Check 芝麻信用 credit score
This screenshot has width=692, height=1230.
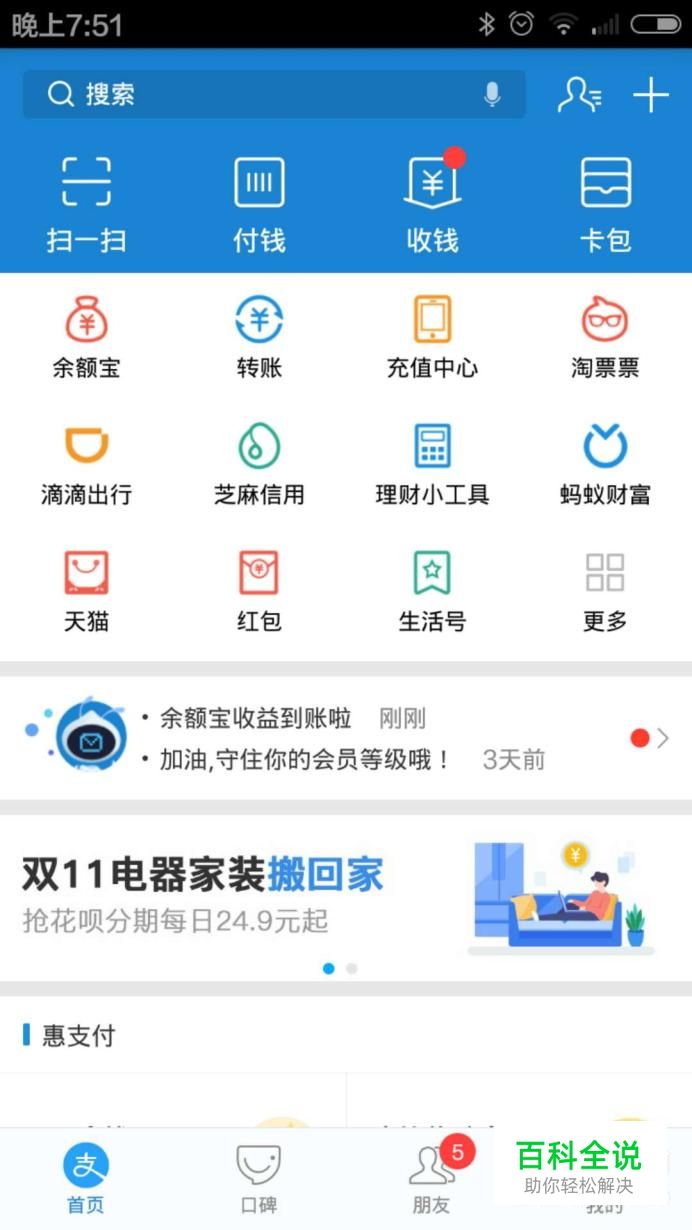click(x=259, y=464)
